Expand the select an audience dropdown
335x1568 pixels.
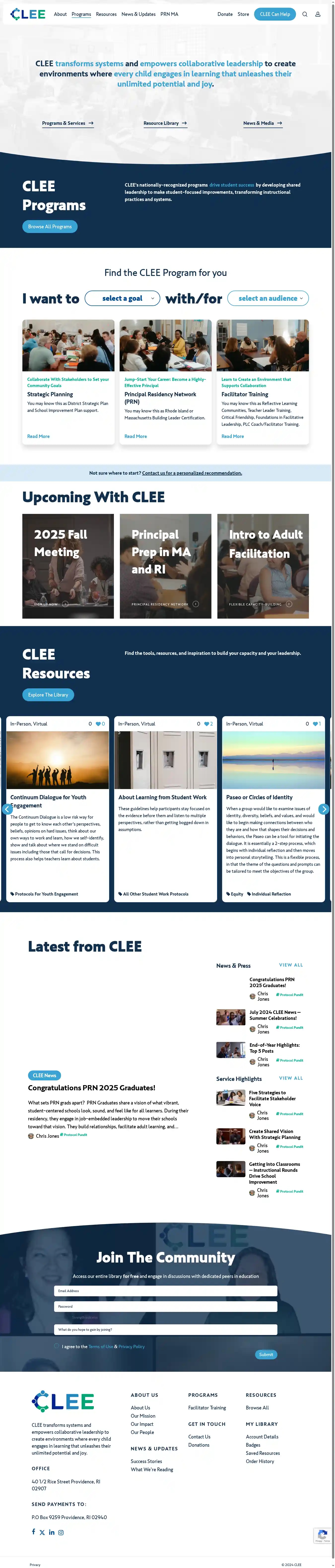click(268, 298)
